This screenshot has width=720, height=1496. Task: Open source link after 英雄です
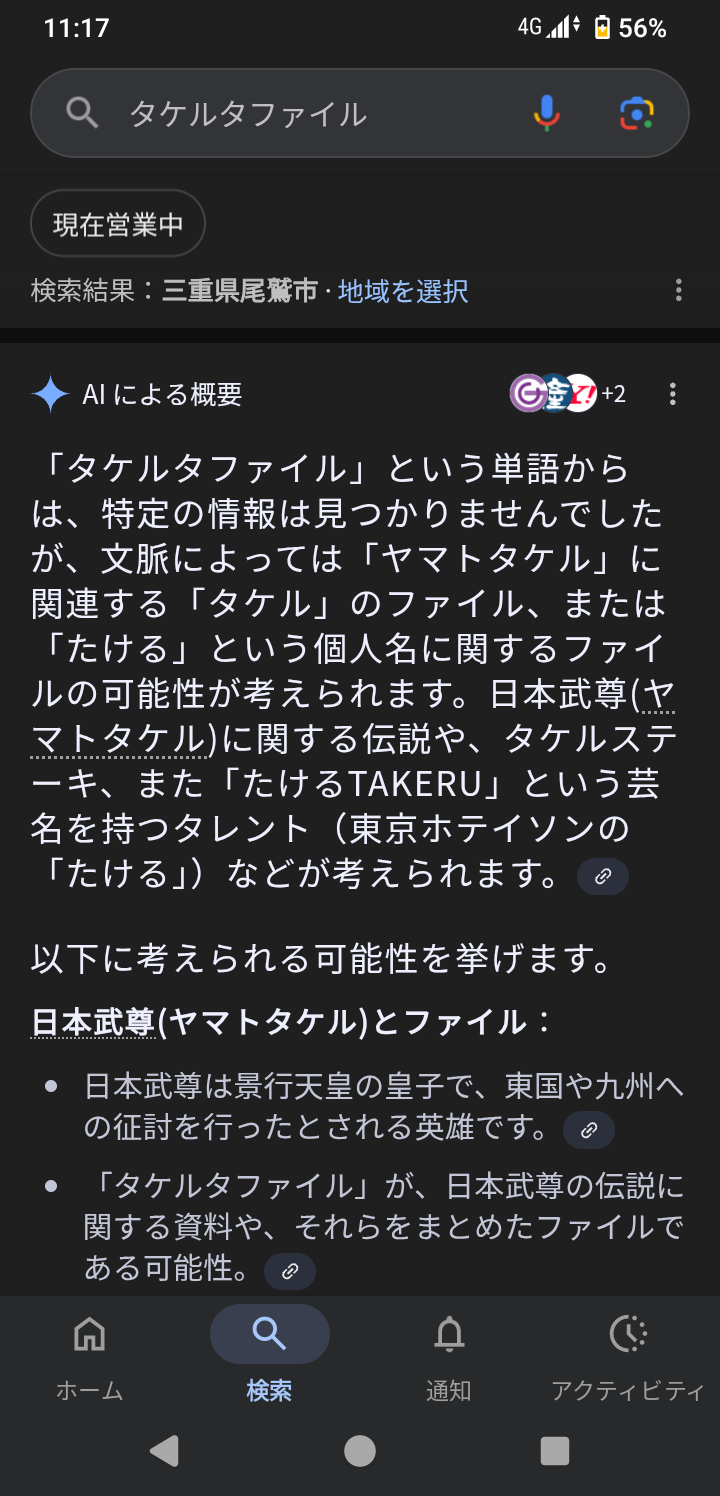click(x=589, y=1131)
